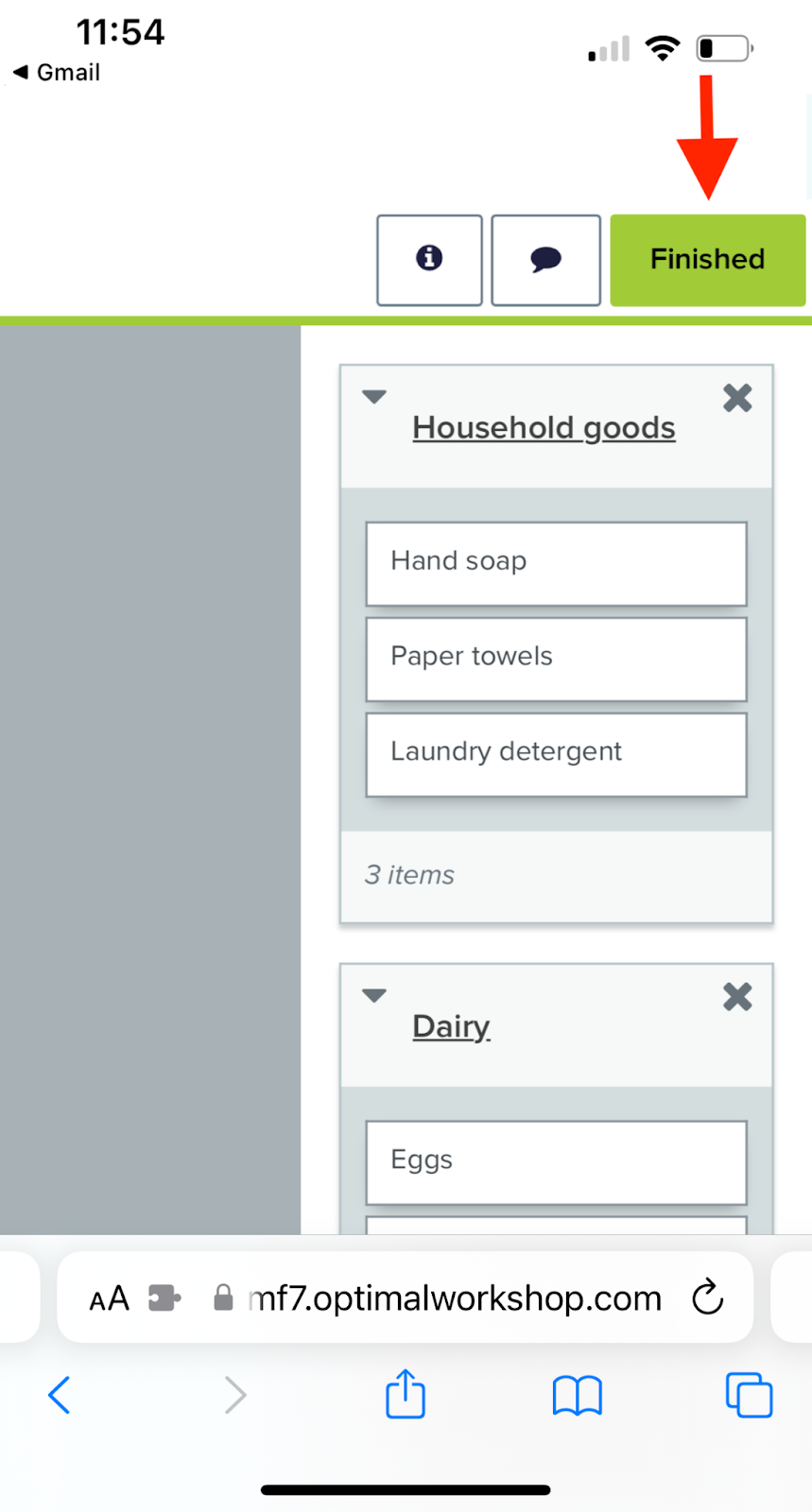This screenshot has height=1512, width=812.
Task: Share this page from Safari
Action: point(406,1395)
